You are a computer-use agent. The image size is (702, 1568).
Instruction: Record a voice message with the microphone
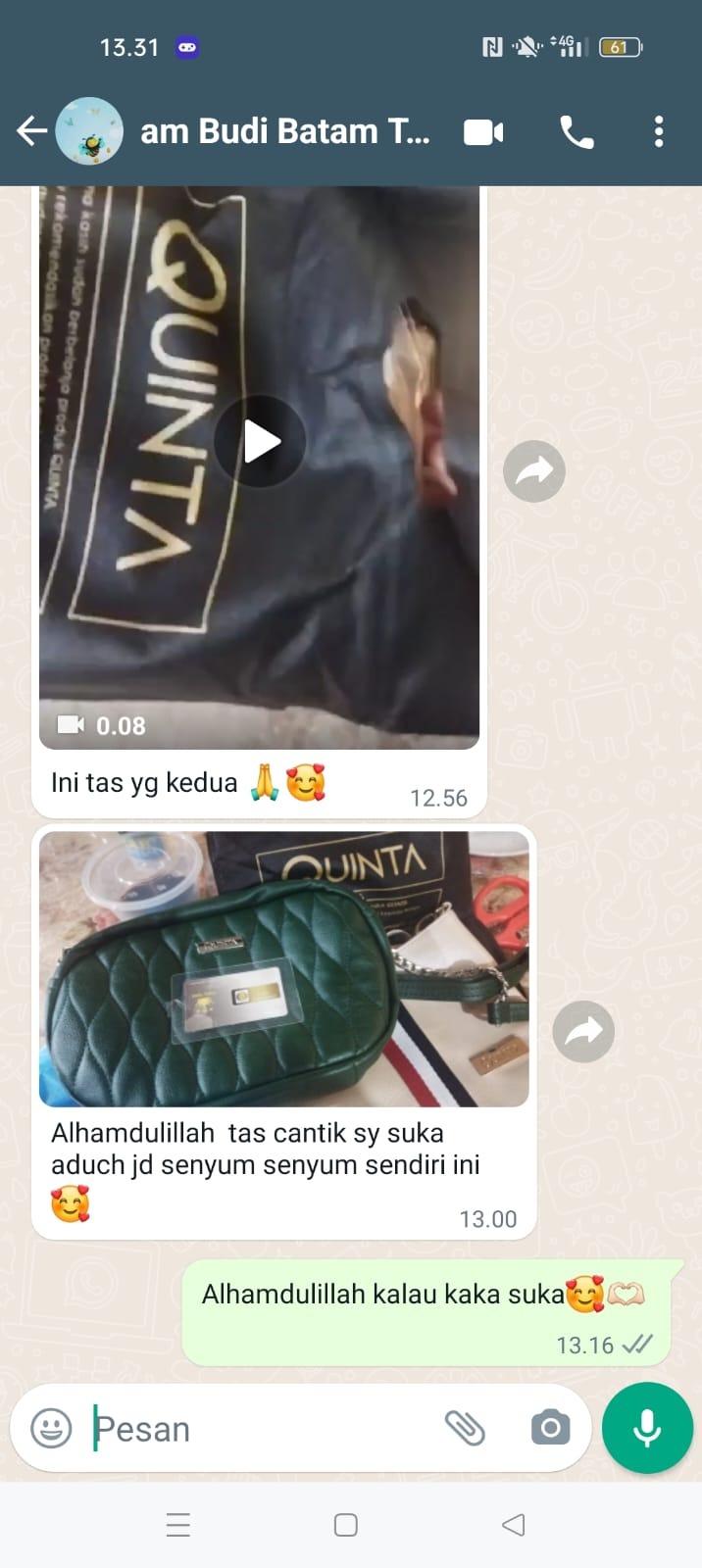(647, 1428)
